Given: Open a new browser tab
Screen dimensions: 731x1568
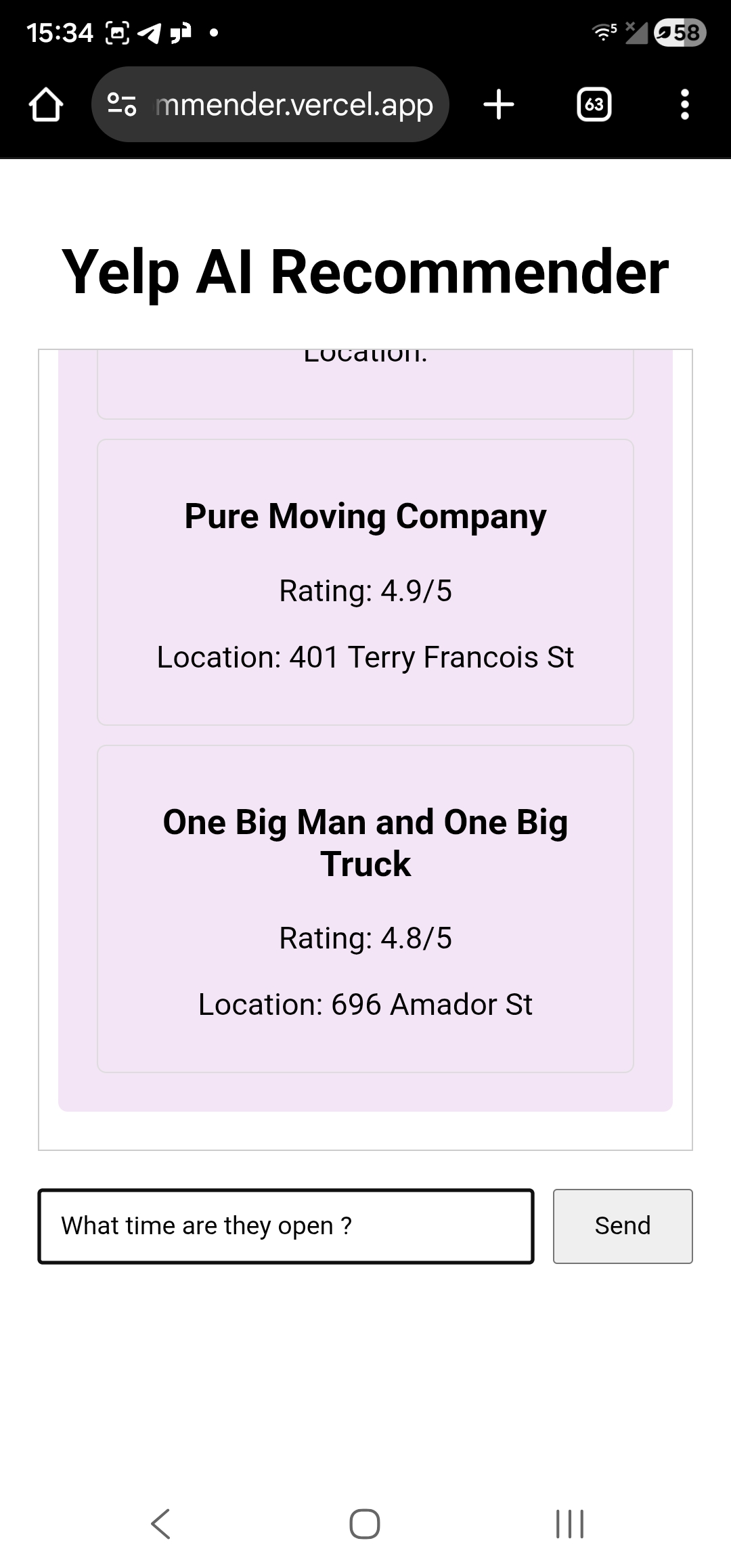Looking at the screenshot, I should point(499,105).
